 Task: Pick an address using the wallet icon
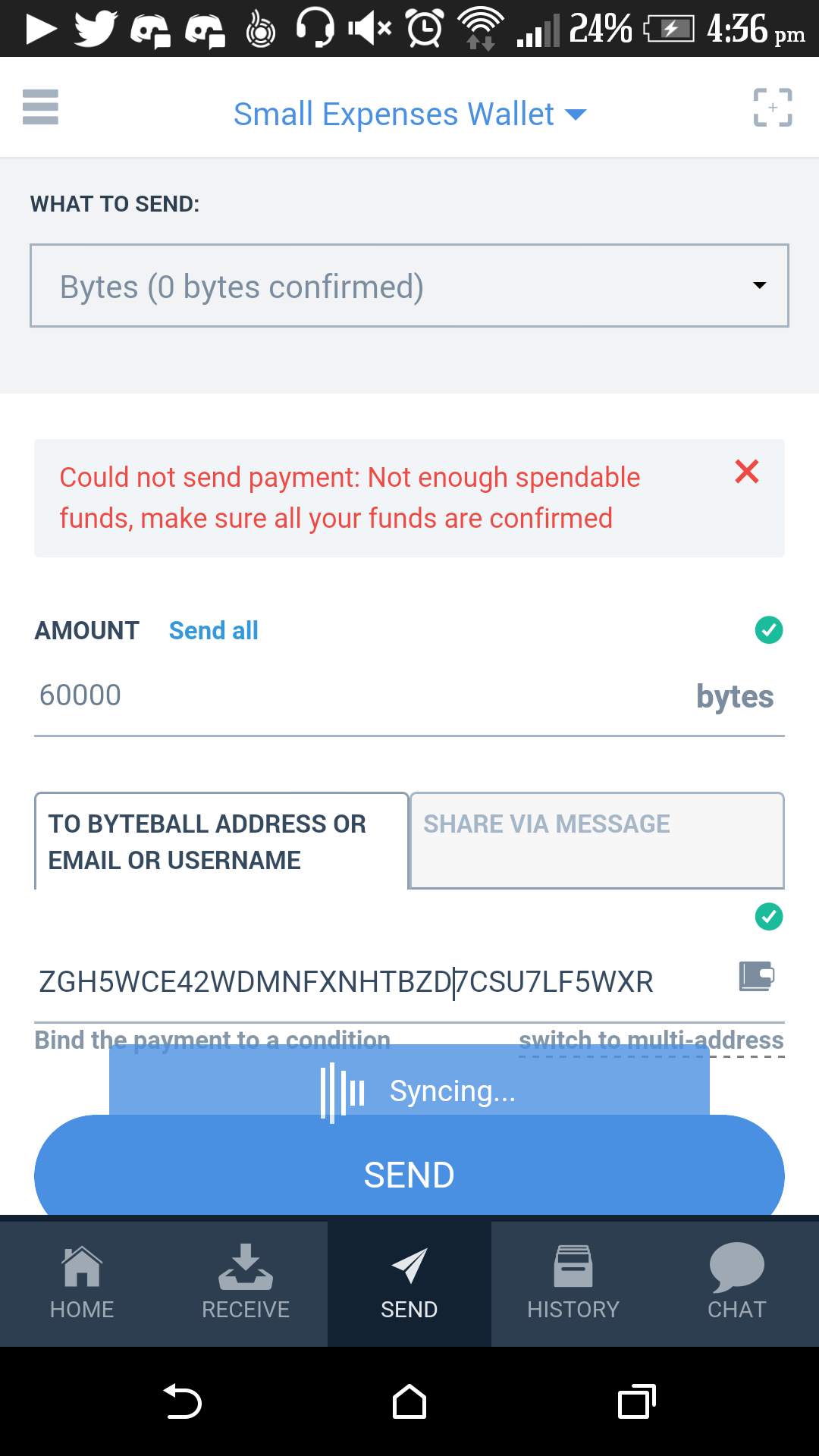(756, 976)
